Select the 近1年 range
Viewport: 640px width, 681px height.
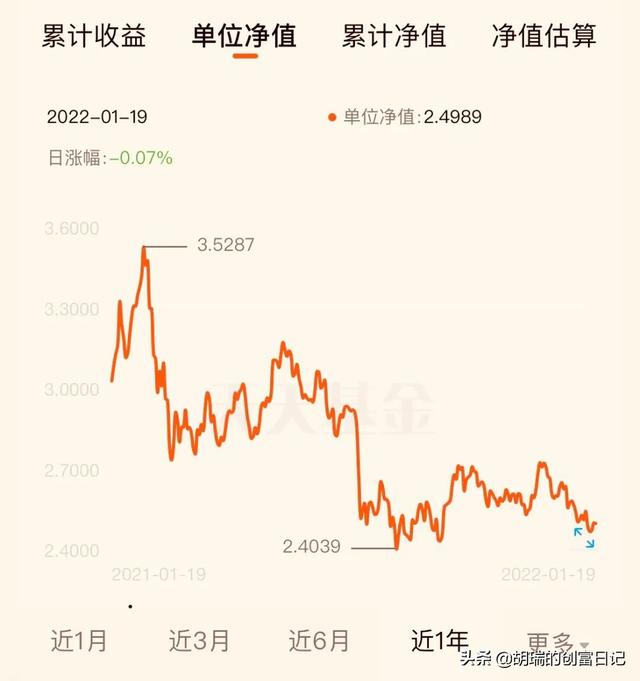click(x=439, y=641)
